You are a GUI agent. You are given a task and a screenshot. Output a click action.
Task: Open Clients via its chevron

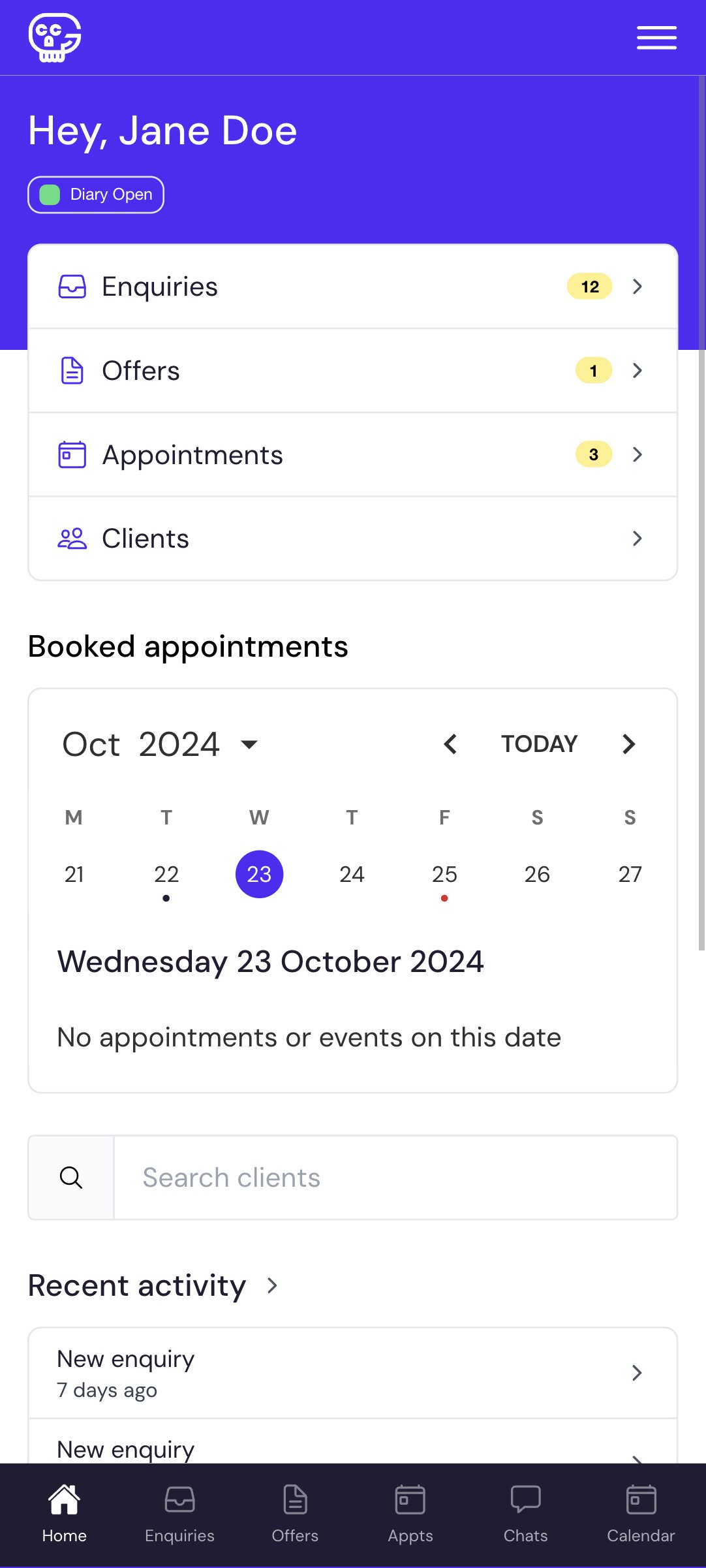pyautogui.click(x=637, y=539)
